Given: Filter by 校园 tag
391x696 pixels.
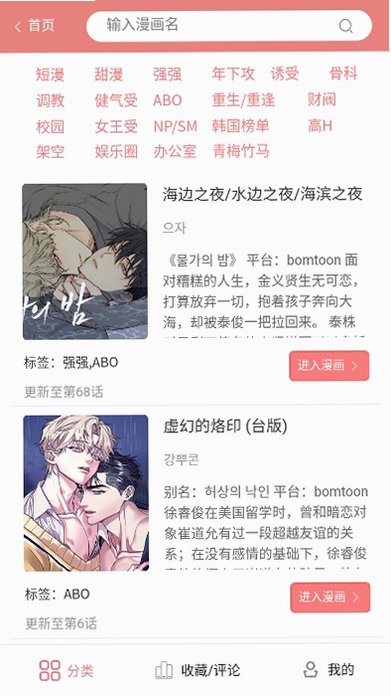Looking at the screenshot, I should click(50, 127).
